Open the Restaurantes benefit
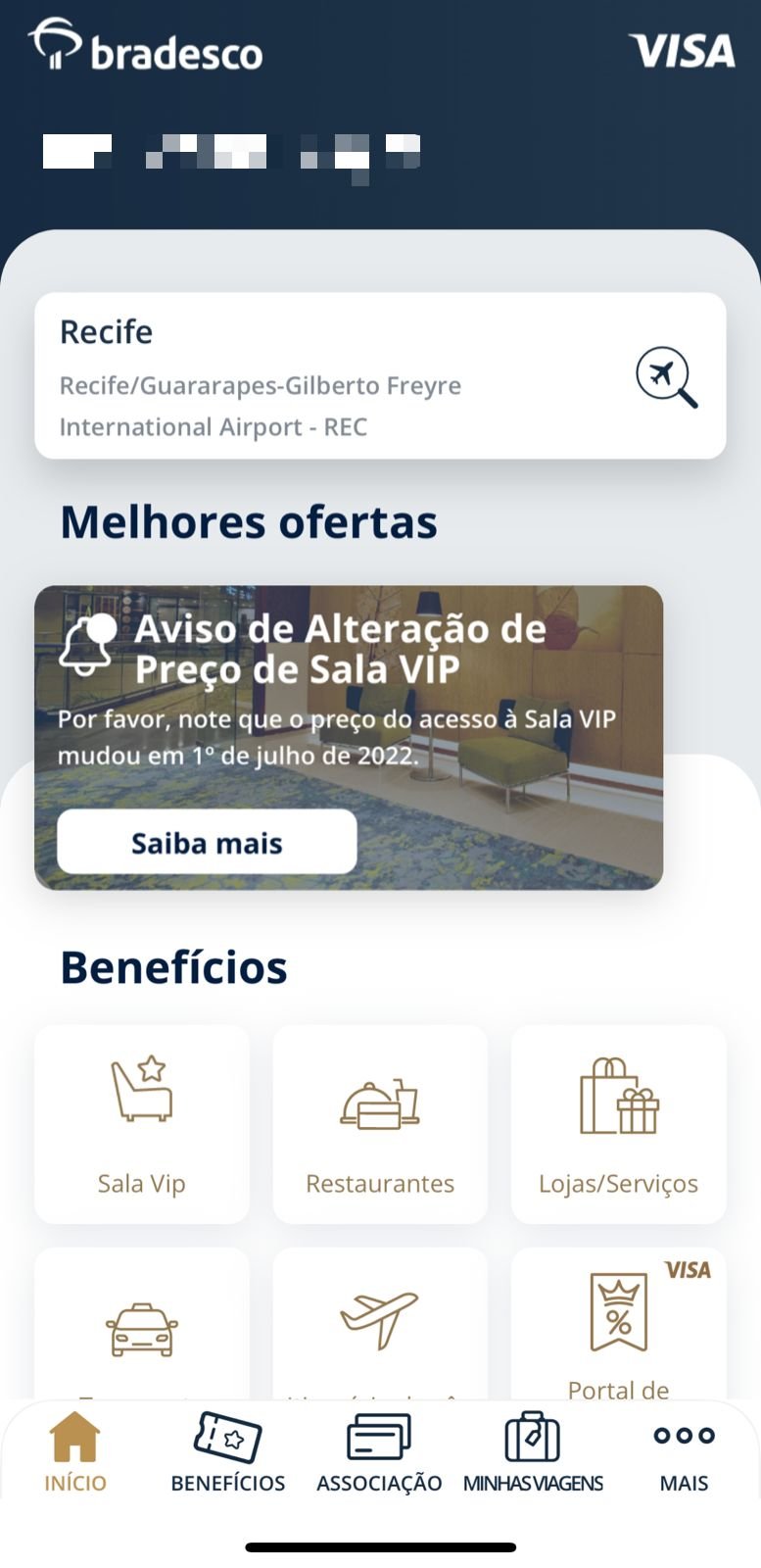The width and height of the screenshot is (761, 1568). pos(380,1124)
